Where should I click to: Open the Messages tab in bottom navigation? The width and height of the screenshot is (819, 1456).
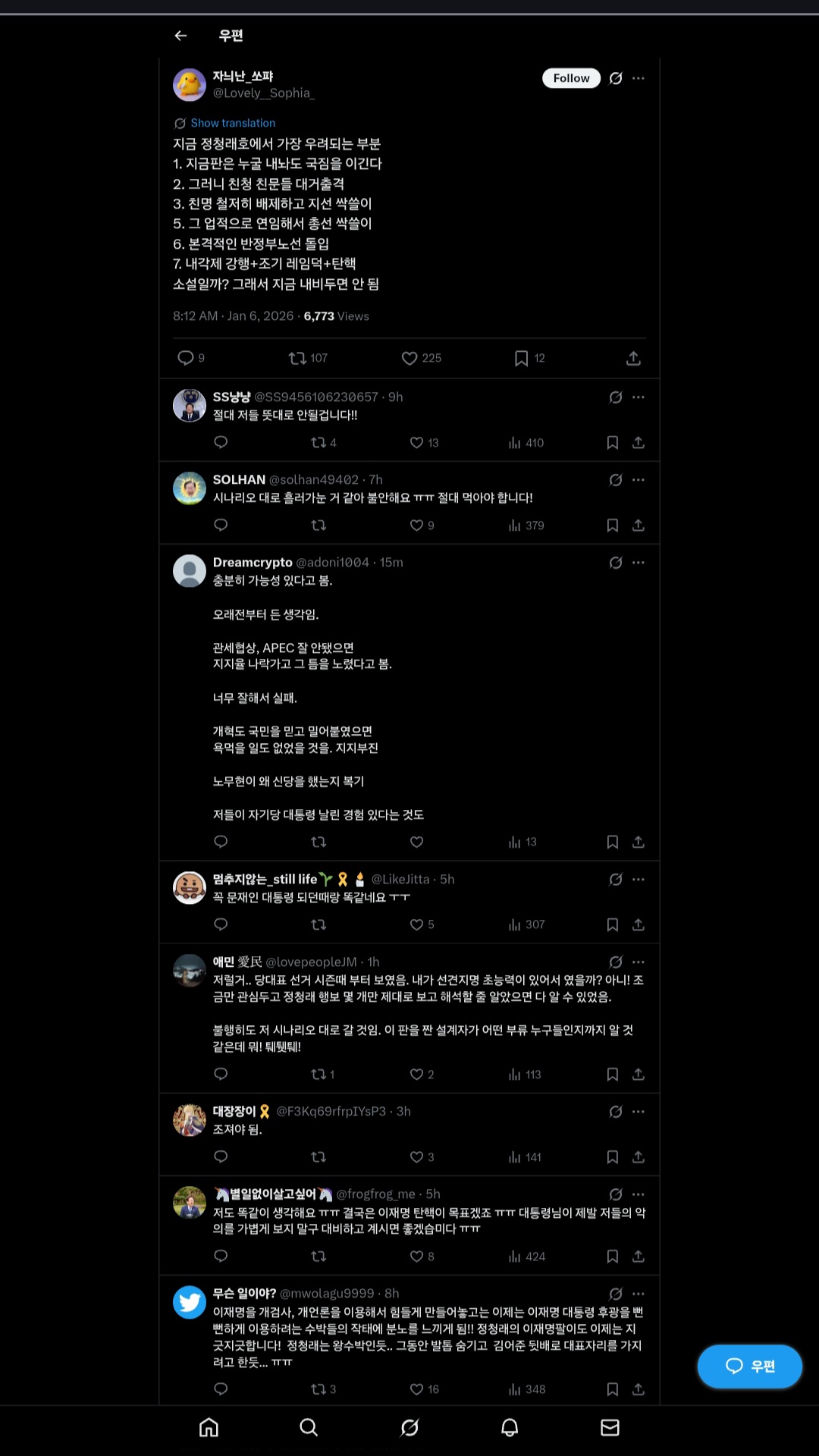[609, 1427]
